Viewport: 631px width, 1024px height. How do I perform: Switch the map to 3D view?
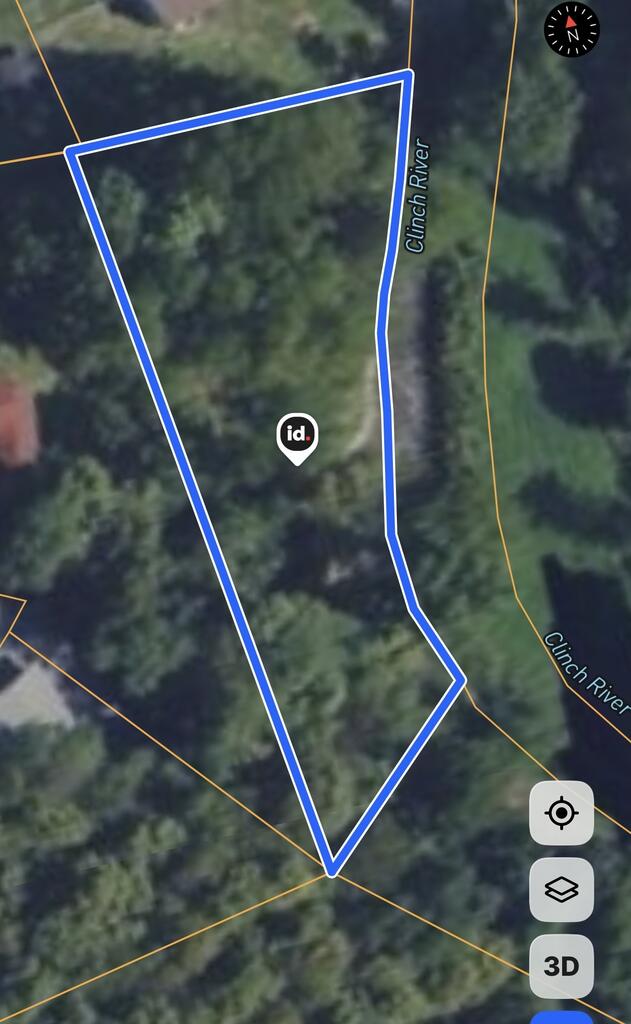point(562,966)
